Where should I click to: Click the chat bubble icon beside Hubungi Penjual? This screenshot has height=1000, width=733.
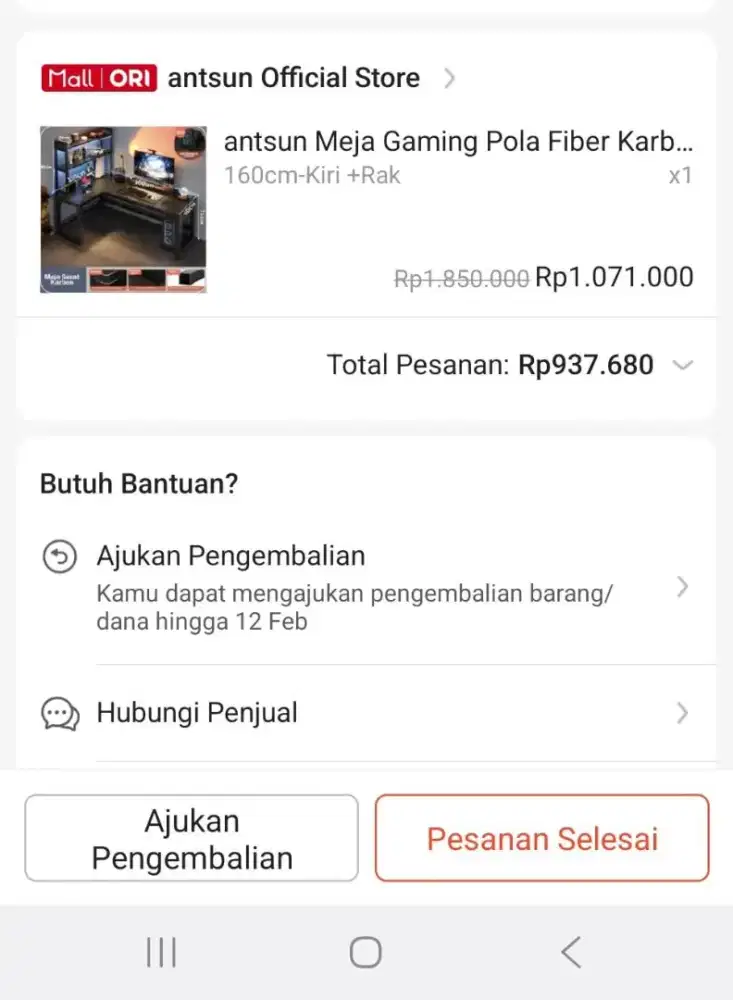click(59, 713)
